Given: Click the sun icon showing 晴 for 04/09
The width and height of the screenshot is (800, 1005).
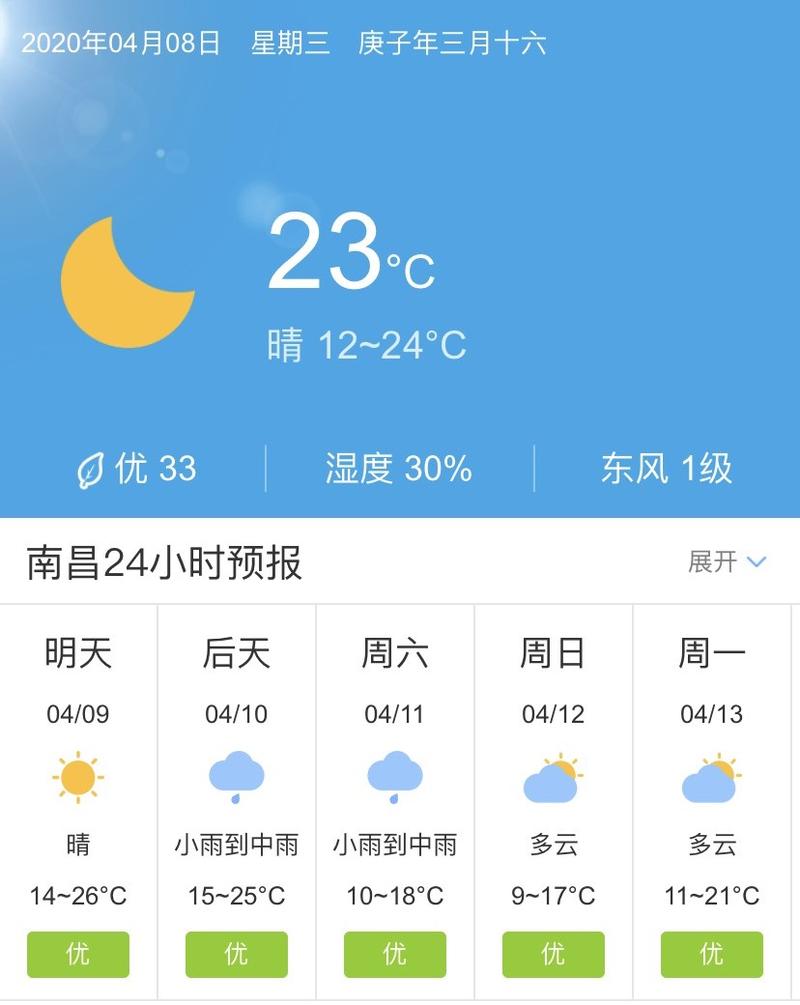Looking at the screenshot, I should [x=78, y=775].
